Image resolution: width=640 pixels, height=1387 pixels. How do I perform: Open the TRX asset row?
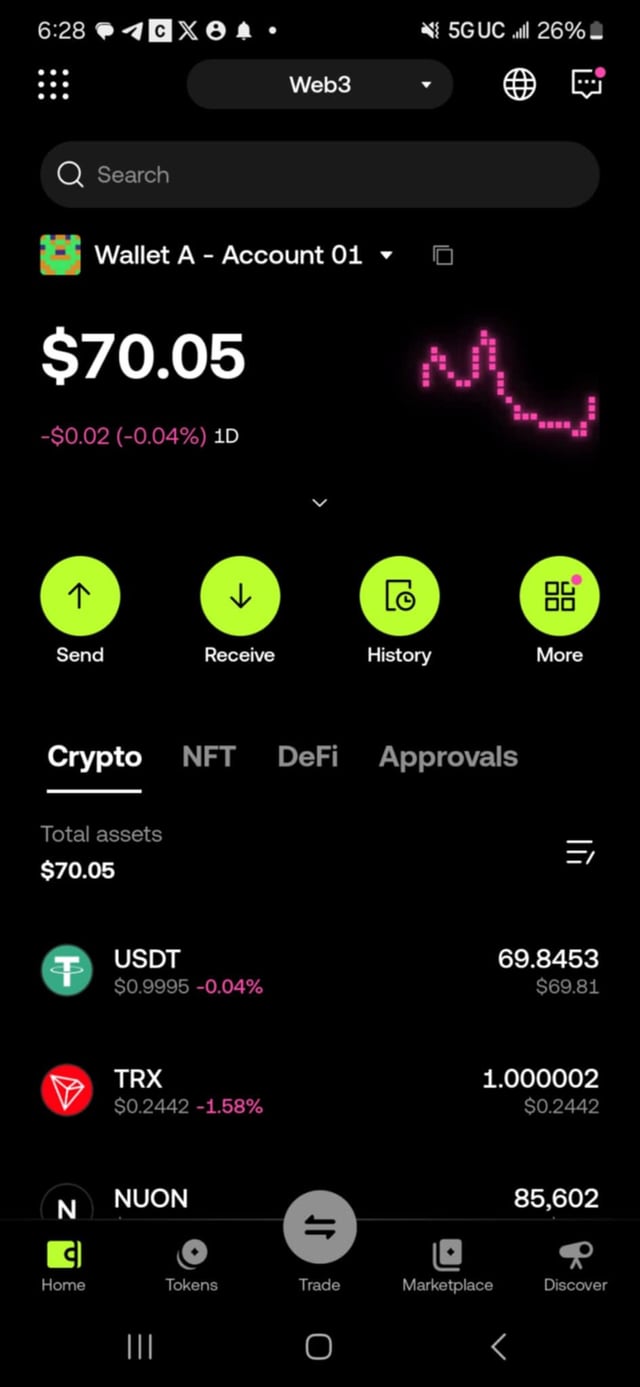[x=320, y=1091]
